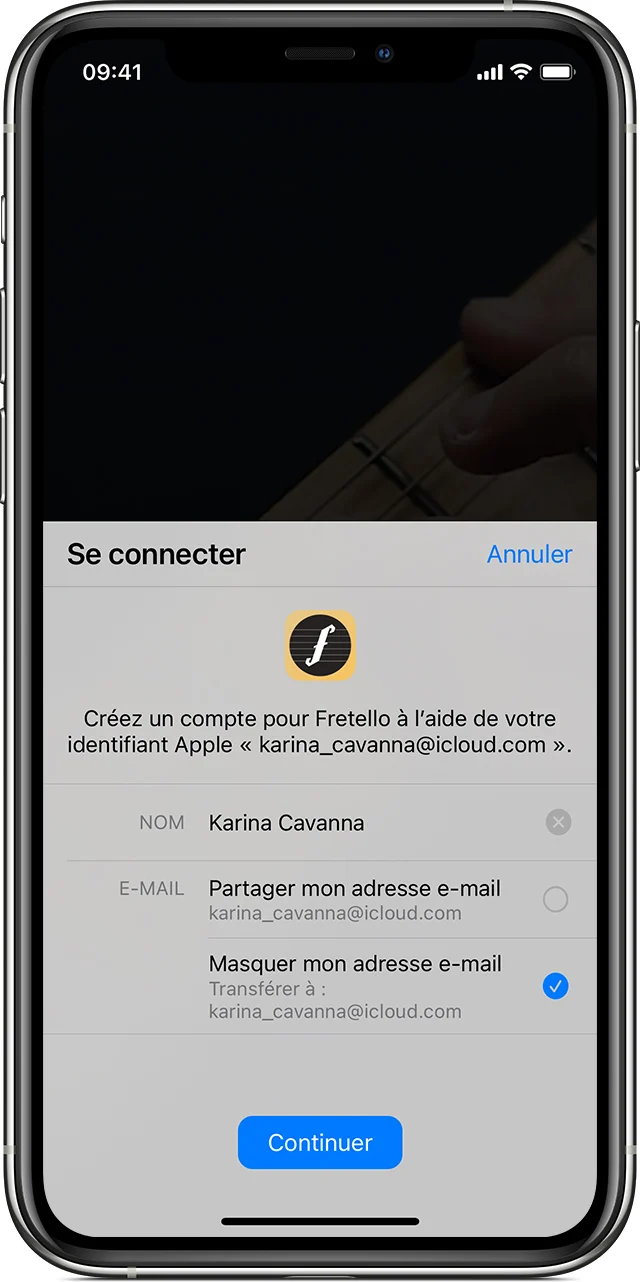640x1282 pixels.
Task: Clear the name Karina Cavanna
Action: coord(558,823)
